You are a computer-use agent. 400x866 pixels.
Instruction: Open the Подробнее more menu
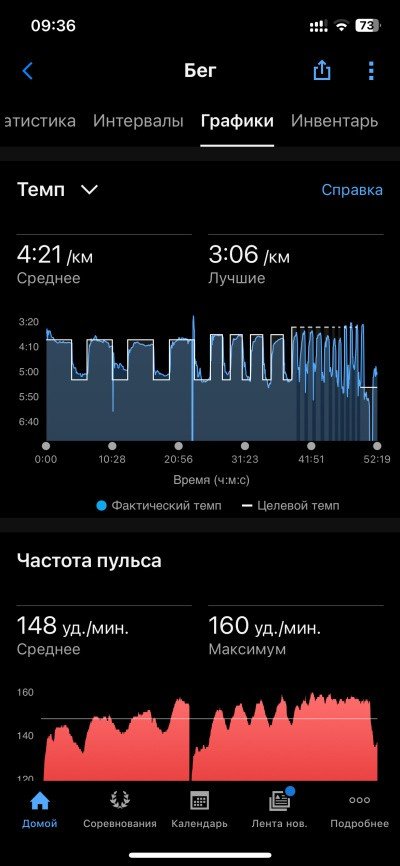(x=360, y=810)
